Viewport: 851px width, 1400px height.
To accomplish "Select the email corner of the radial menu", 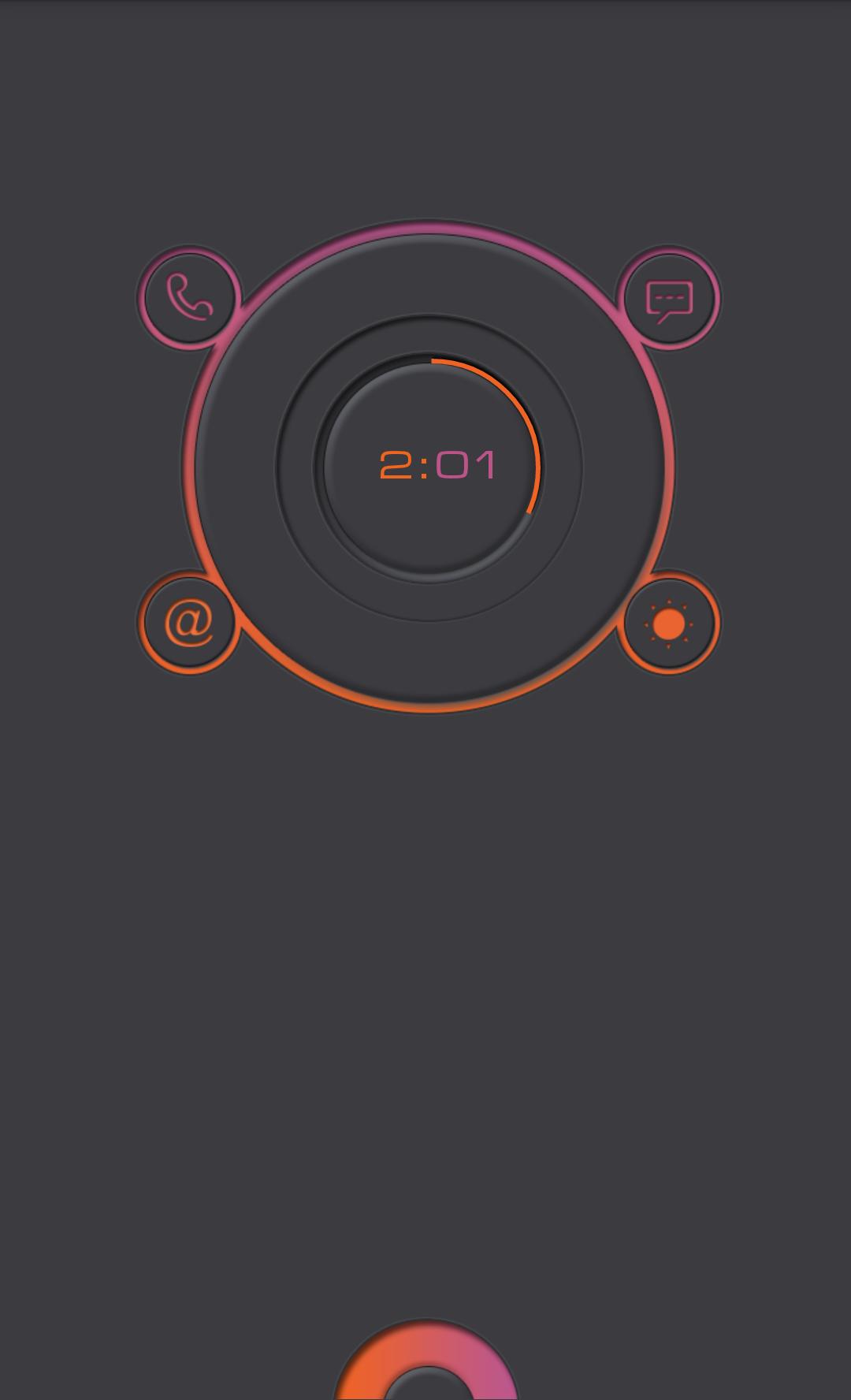I will pos(187,622).
